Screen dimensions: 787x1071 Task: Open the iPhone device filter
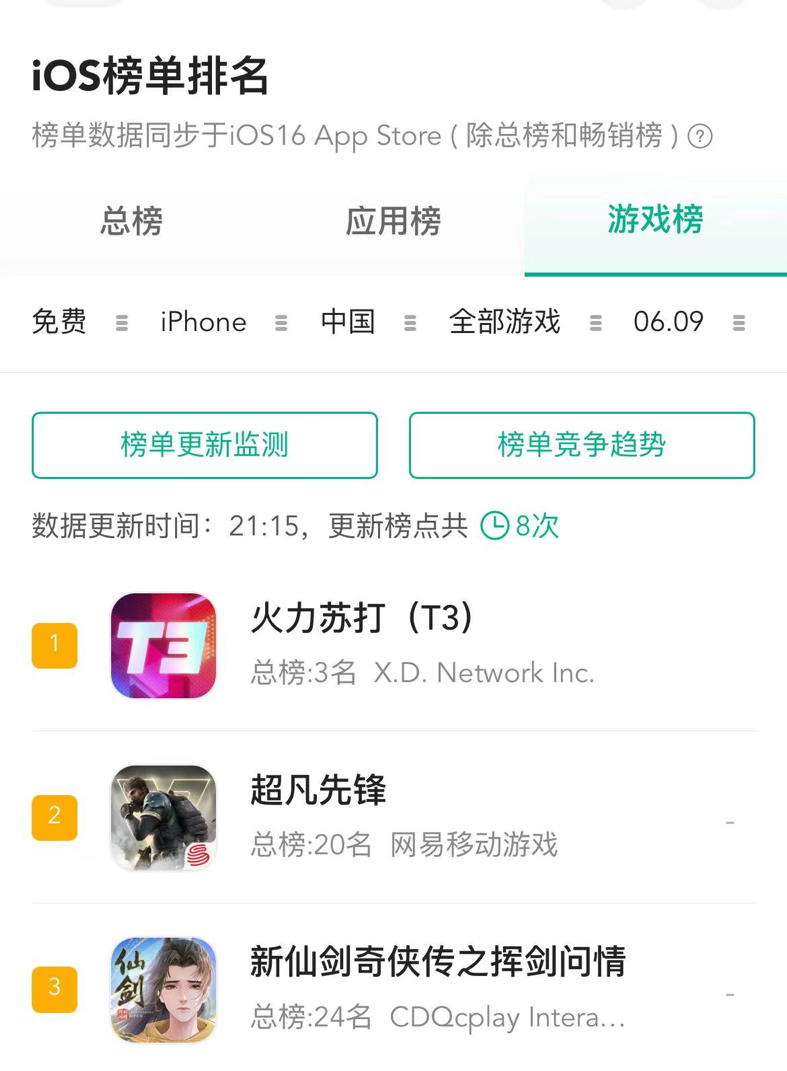point(223,321)
